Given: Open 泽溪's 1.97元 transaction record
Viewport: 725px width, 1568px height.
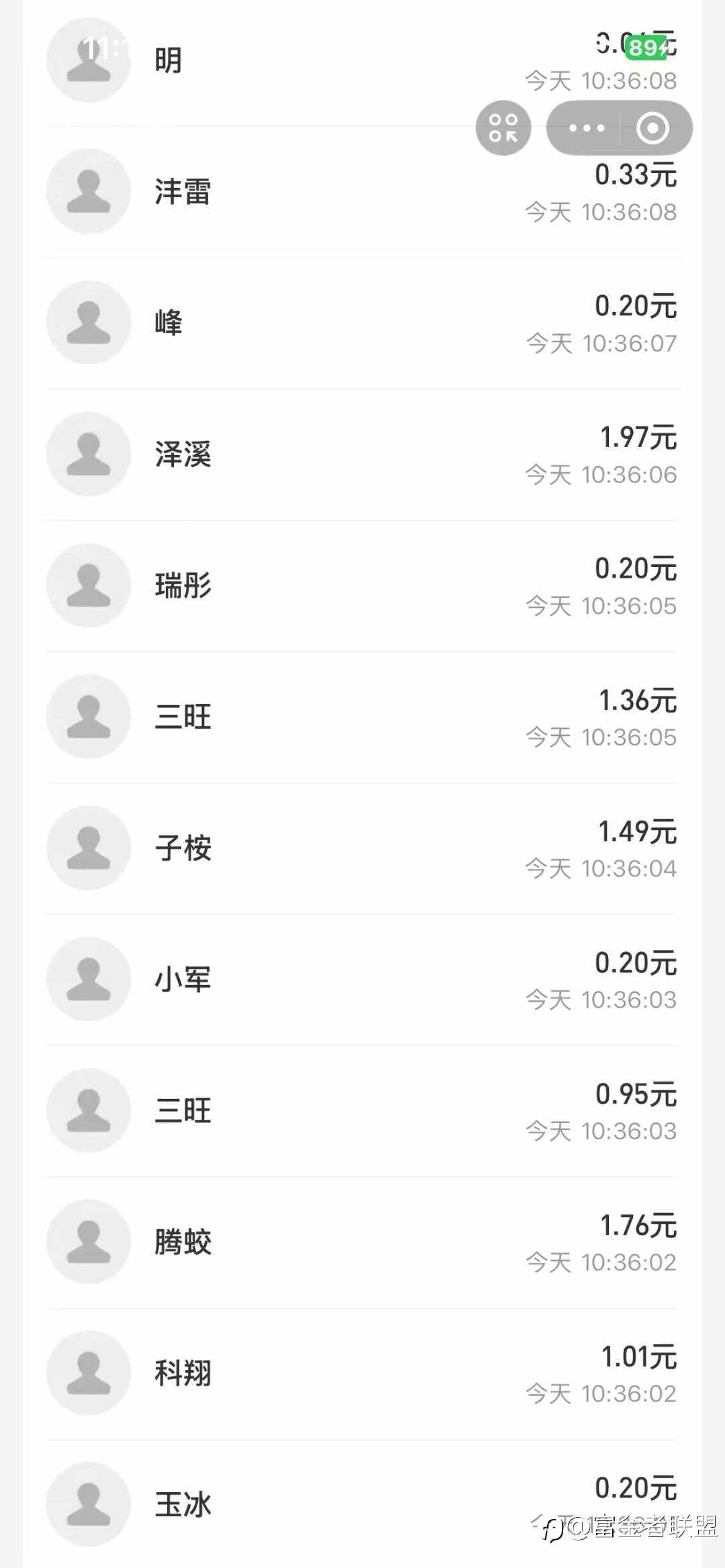Looking at the screenshot, I should click(362, 454).
